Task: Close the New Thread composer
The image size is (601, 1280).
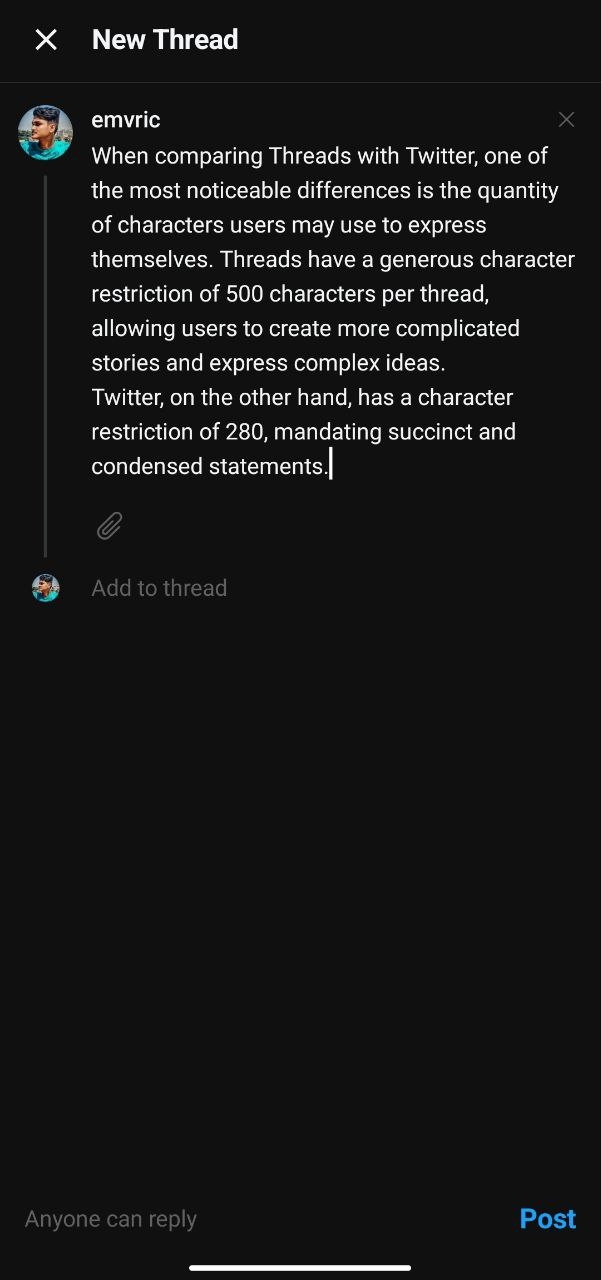Action: 46,40
